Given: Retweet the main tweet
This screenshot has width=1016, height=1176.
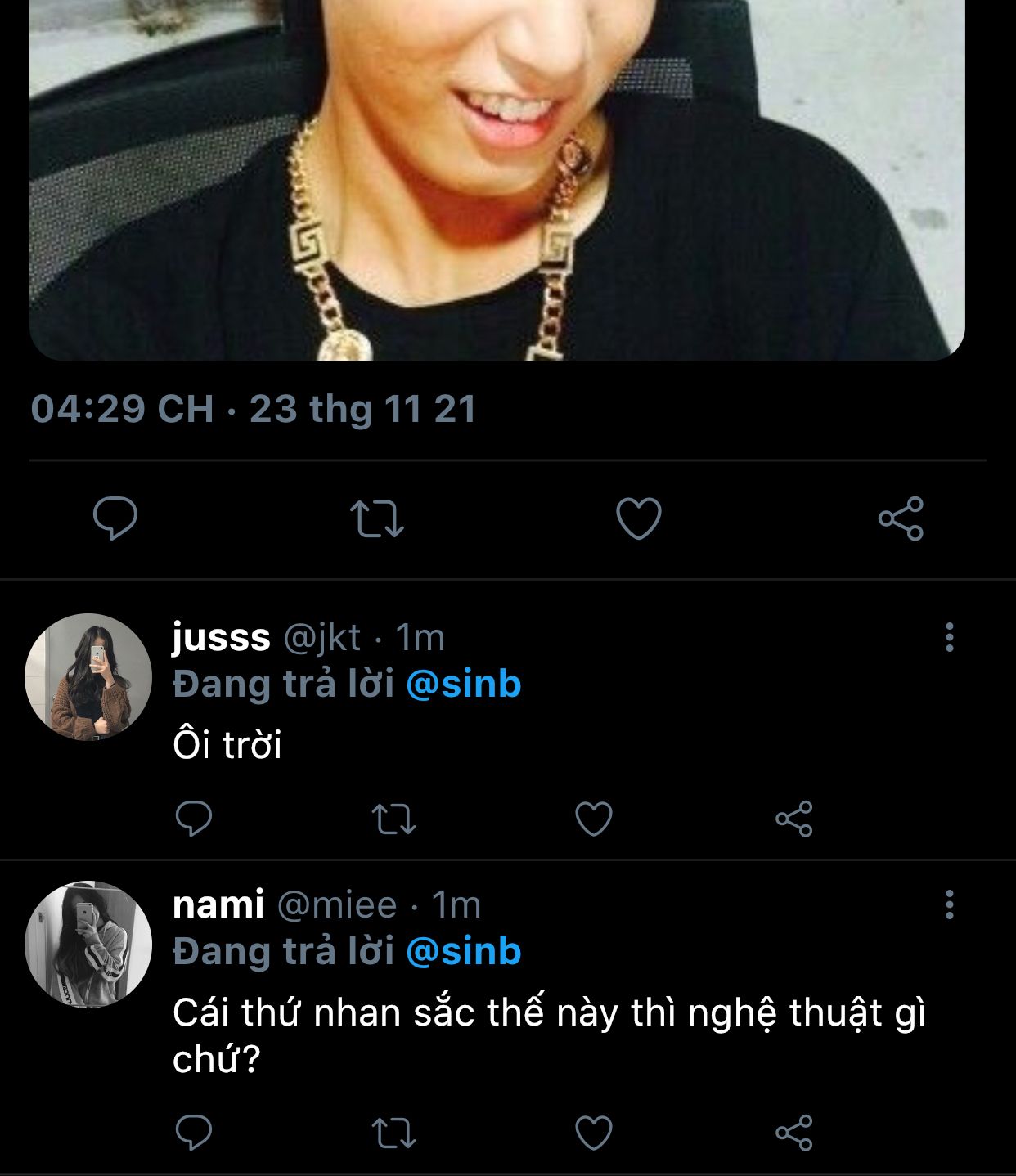Looking at the screenshot, I should point(377,518).
